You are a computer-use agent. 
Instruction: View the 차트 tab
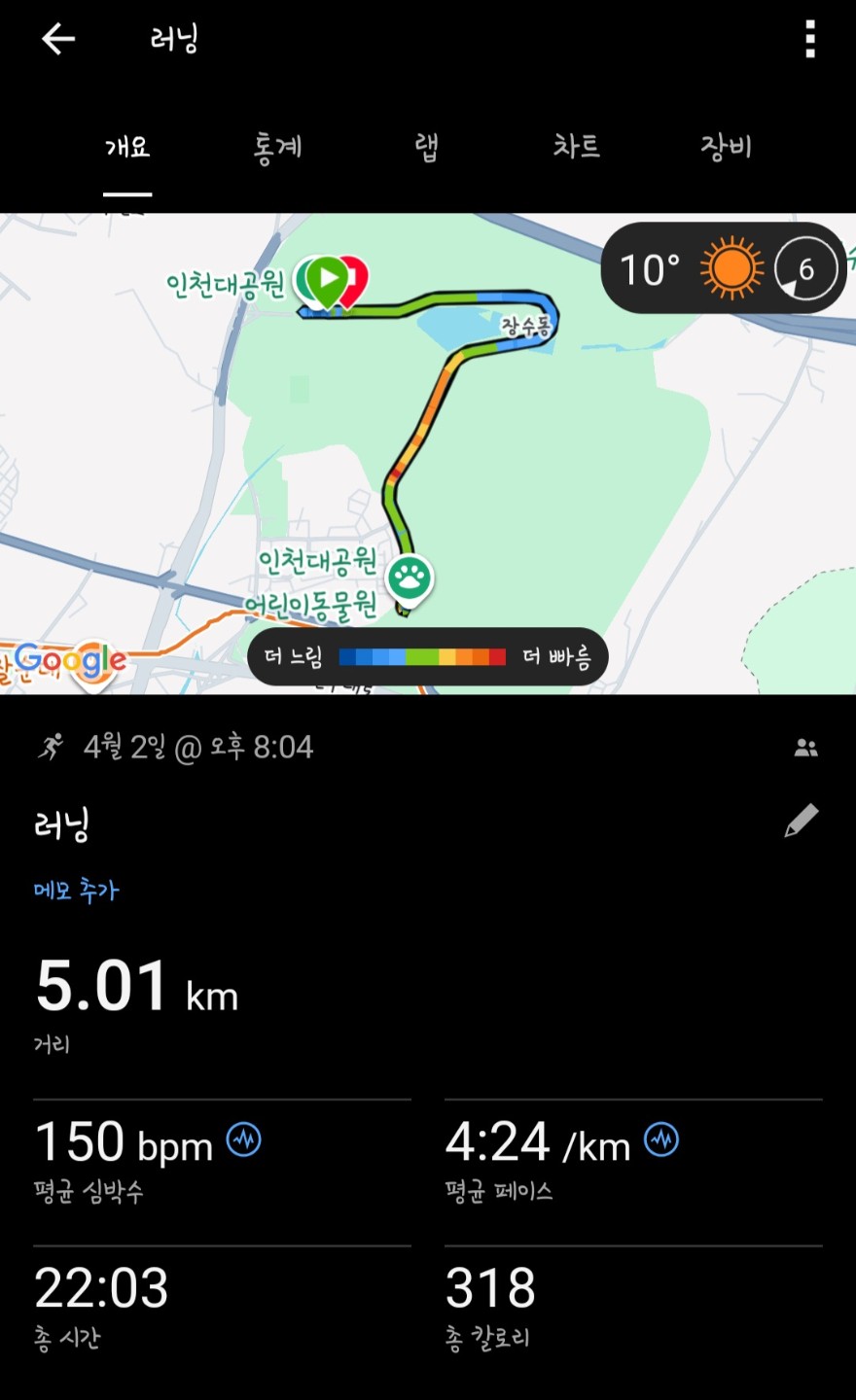click(x=576, y=148)
